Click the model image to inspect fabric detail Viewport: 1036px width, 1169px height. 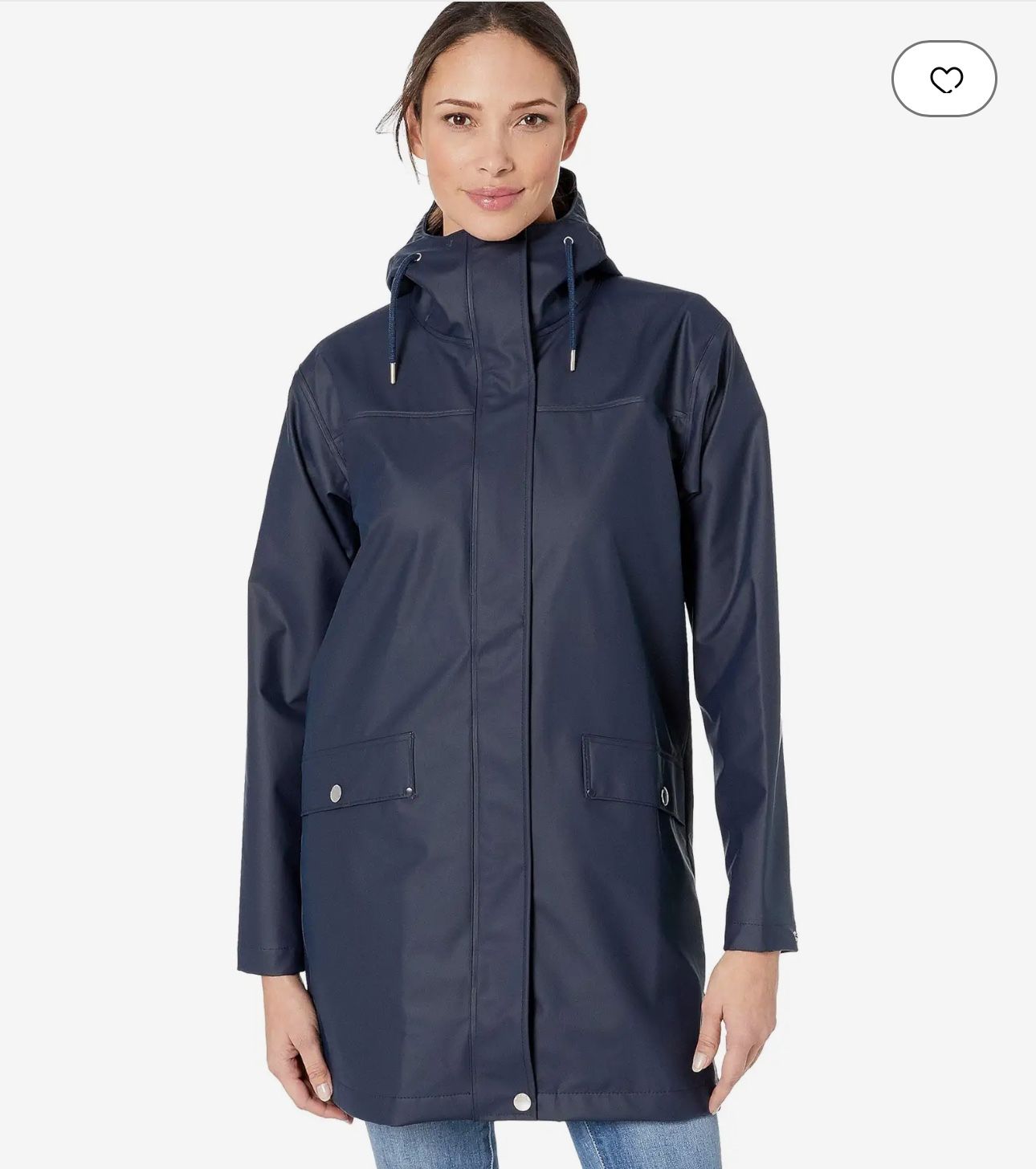[518, 584]
